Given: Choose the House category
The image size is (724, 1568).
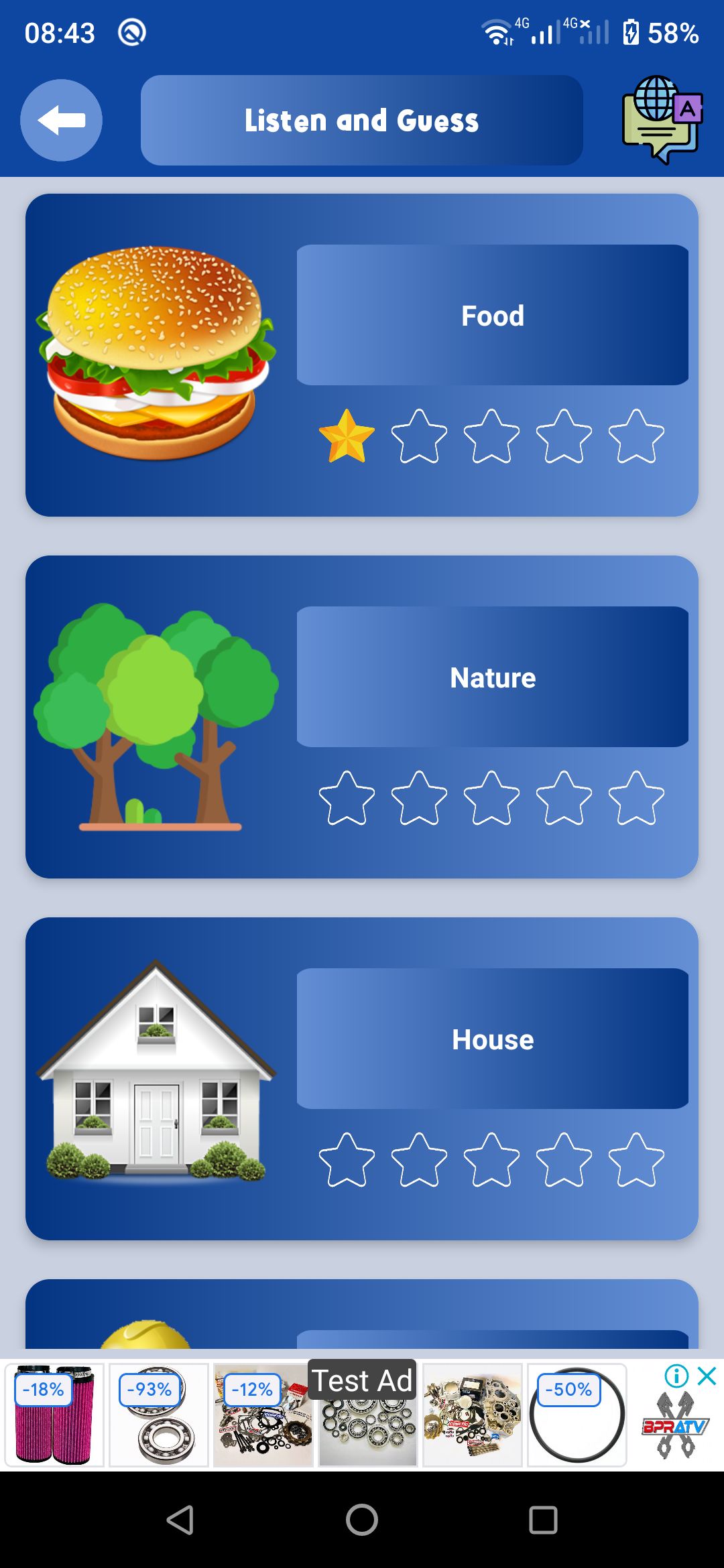Looking at the screenshot, I should (492, 1039).
